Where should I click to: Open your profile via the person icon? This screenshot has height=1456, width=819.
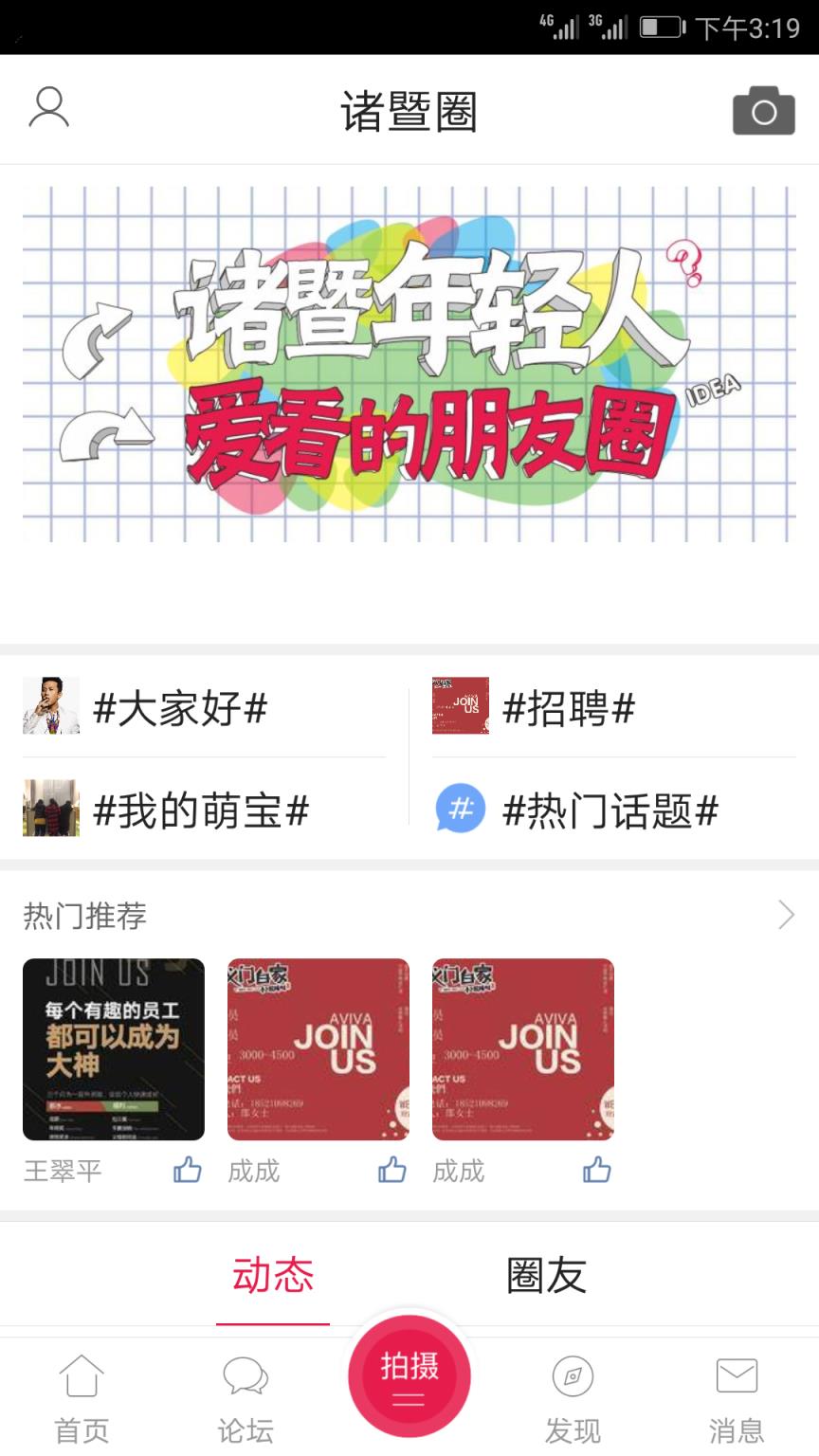(49, 107)
